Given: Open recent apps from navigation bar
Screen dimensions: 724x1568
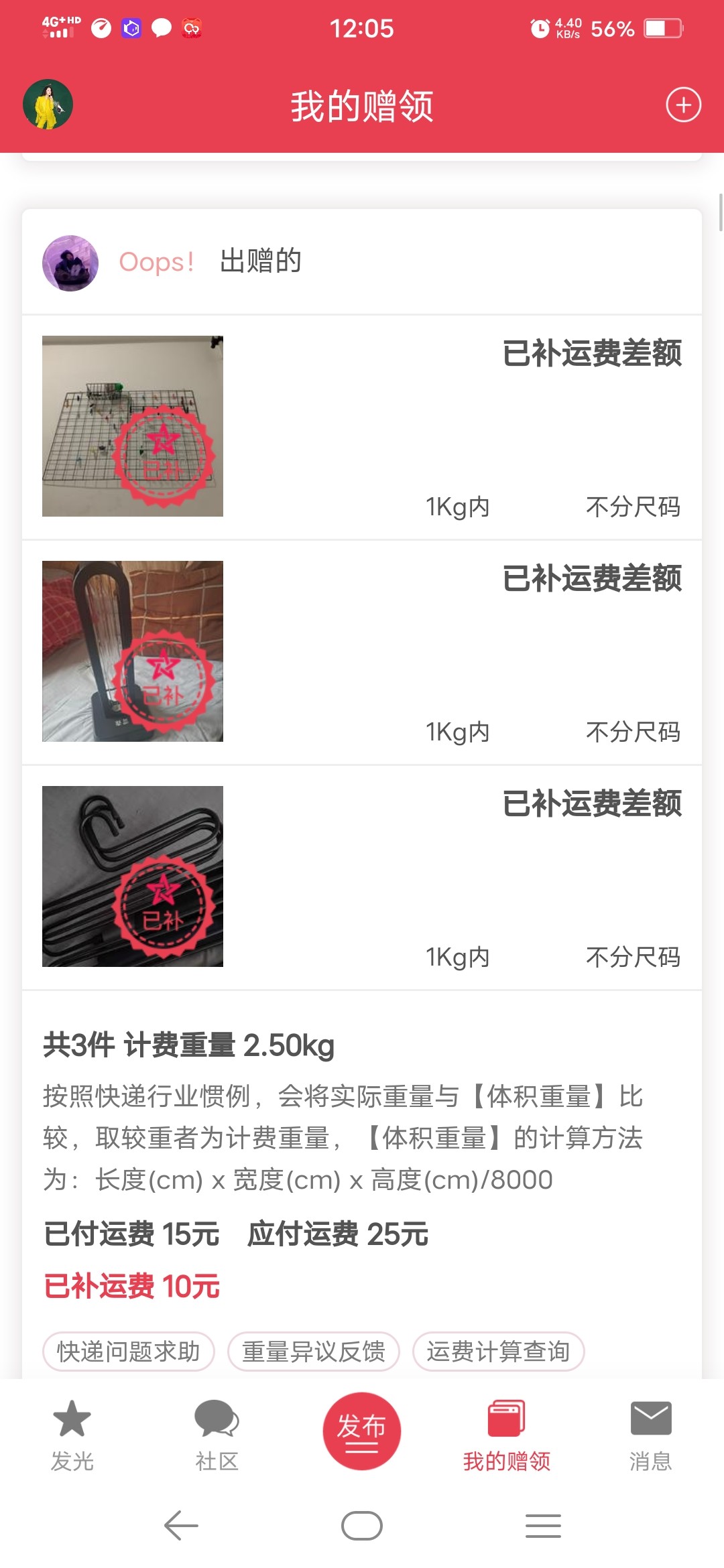Looking at the screenshot, I should point(543,1526).
